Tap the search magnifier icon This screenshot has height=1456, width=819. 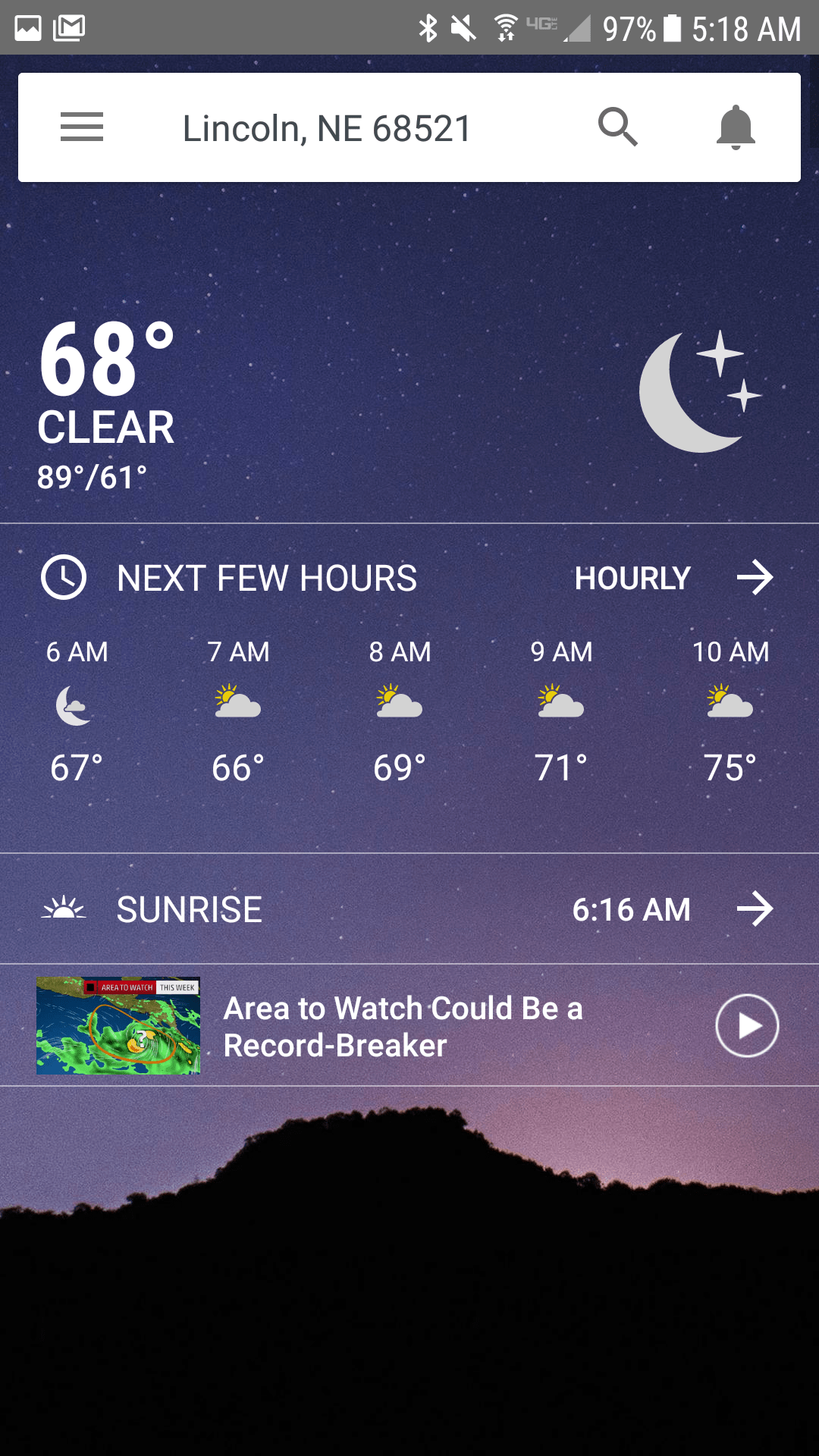tap(617, 127)
